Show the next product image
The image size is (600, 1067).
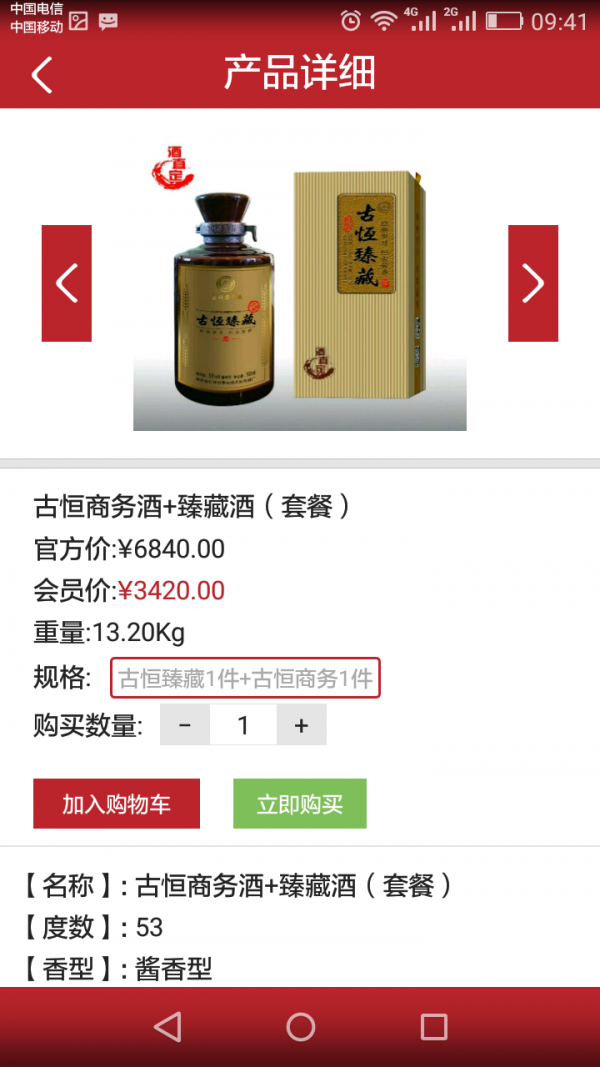[533, 283]
